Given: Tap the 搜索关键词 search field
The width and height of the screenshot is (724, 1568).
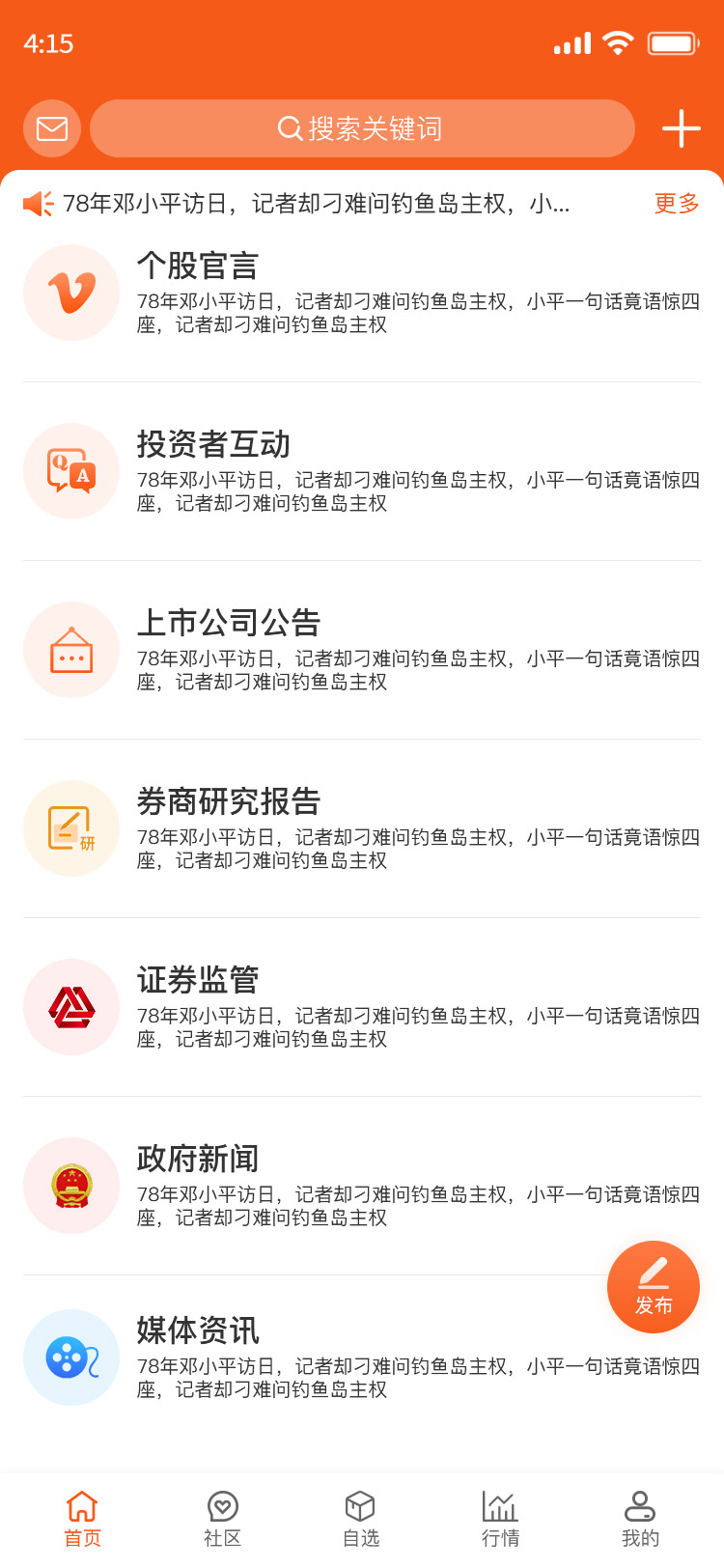Looking at the screenshot, I should pyautogui.click(x=362, y=128).
